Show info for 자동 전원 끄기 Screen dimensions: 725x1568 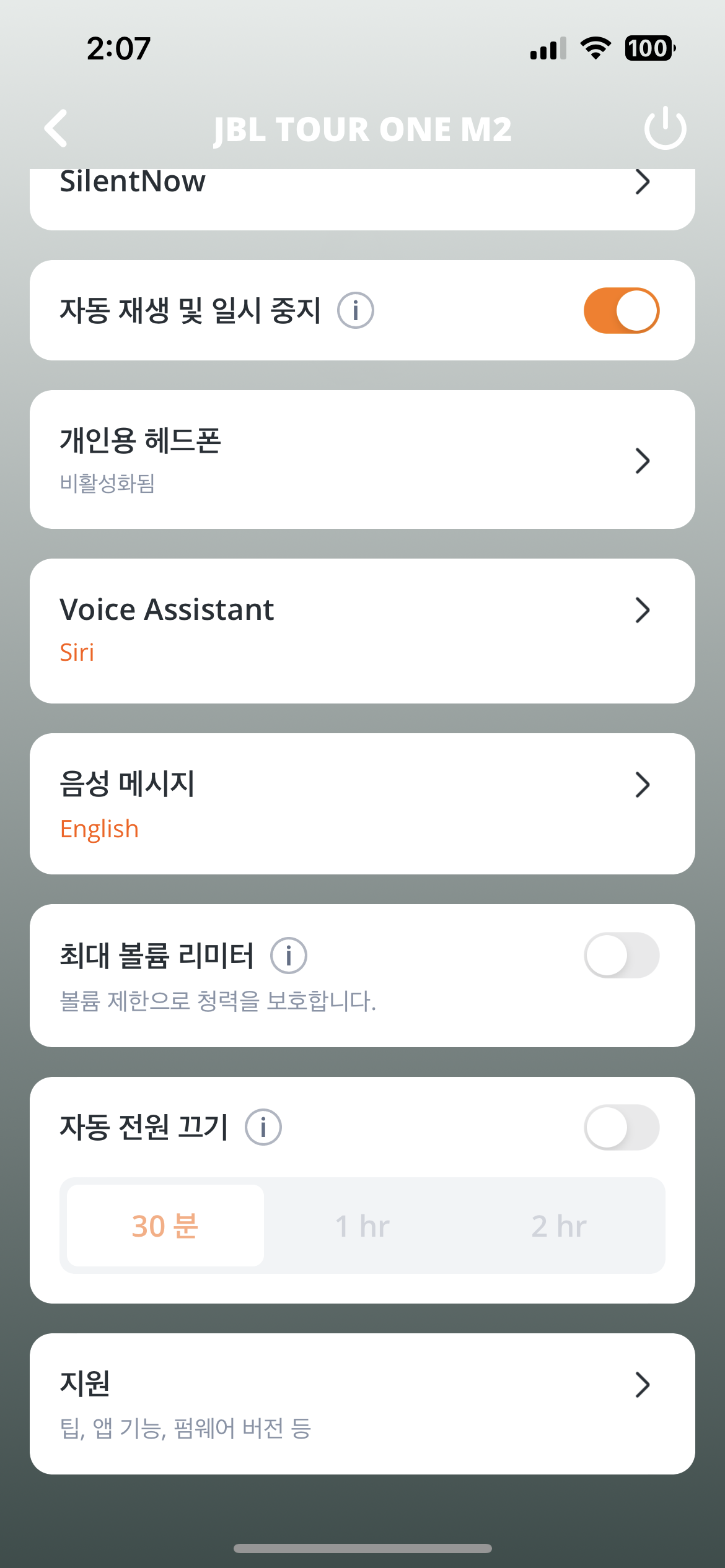pyautogui.click(x=263, y=1127)
